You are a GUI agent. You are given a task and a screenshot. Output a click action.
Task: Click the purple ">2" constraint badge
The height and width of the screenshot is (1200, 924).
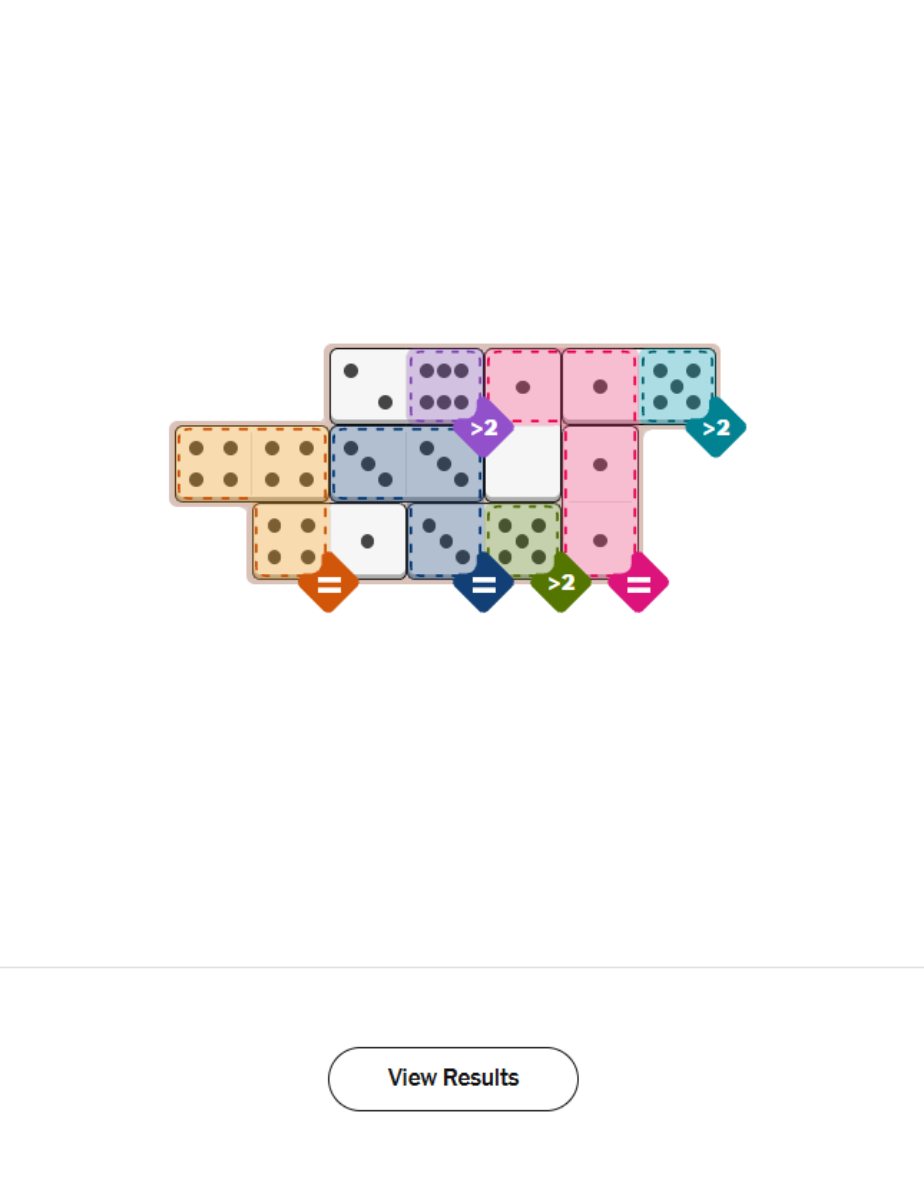coord(486,428)
